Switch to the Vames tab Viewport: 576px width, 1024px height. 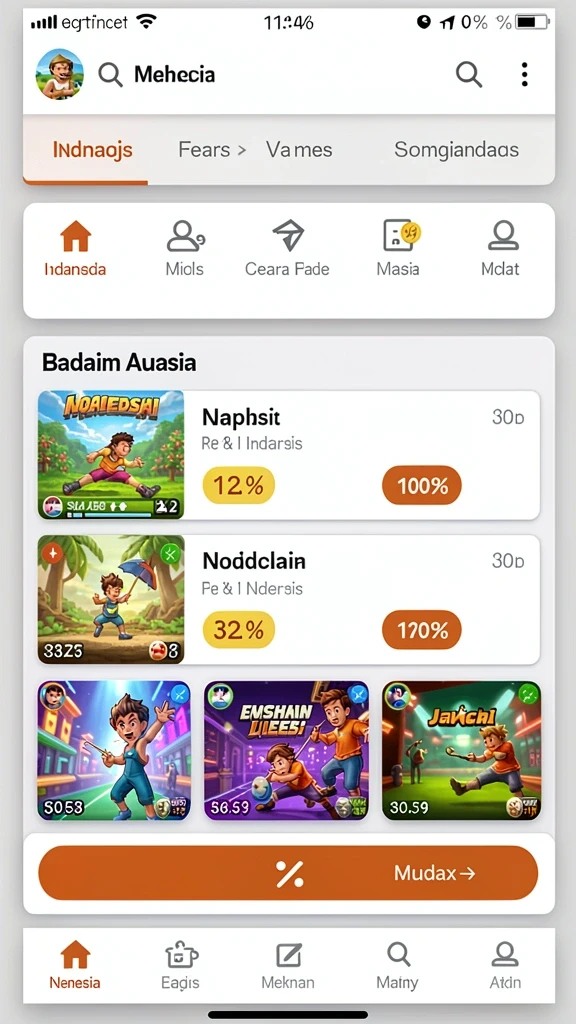tap(299, 150)
